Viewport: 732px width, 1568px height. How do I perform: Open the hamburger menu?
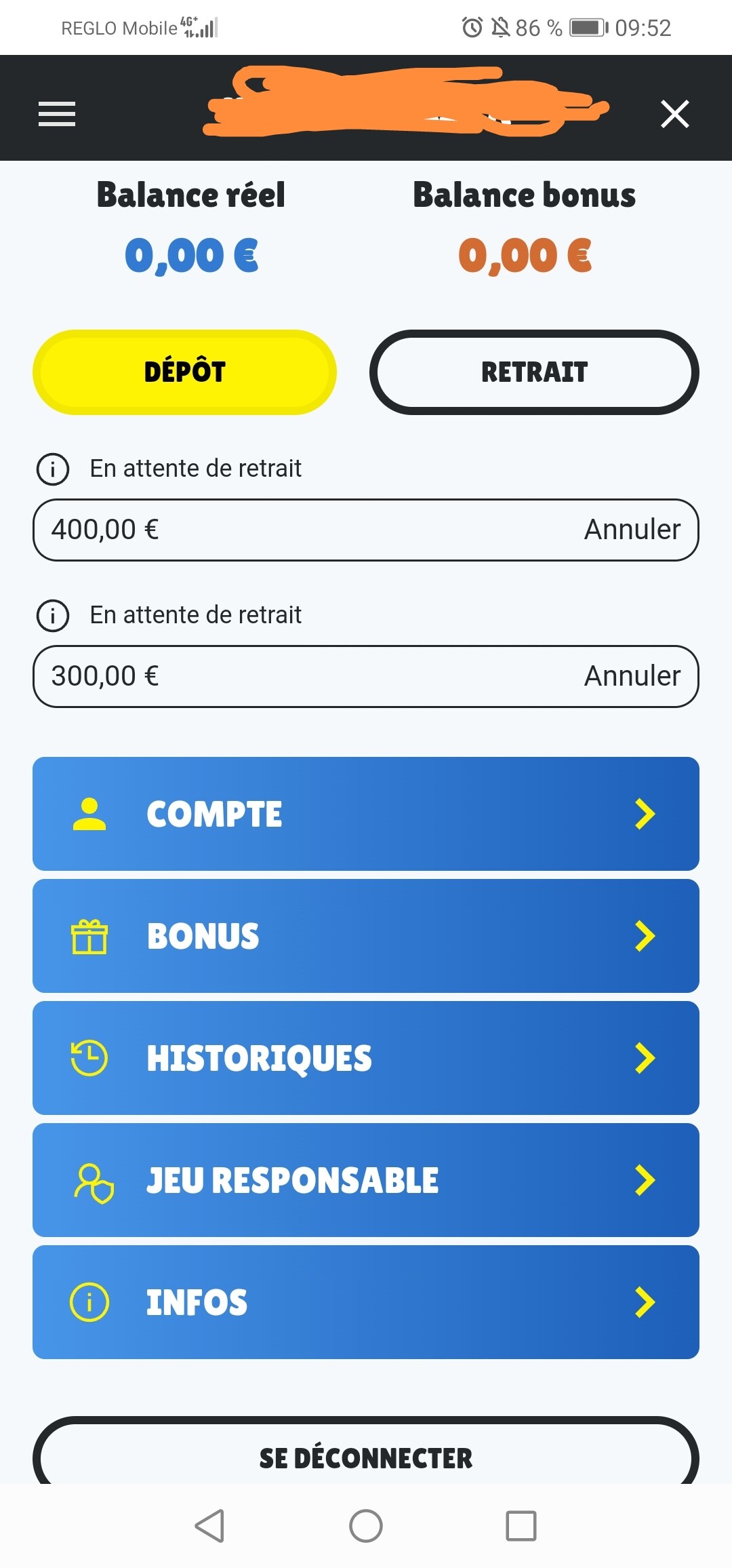pyautogui.click(x=57, y=114)
